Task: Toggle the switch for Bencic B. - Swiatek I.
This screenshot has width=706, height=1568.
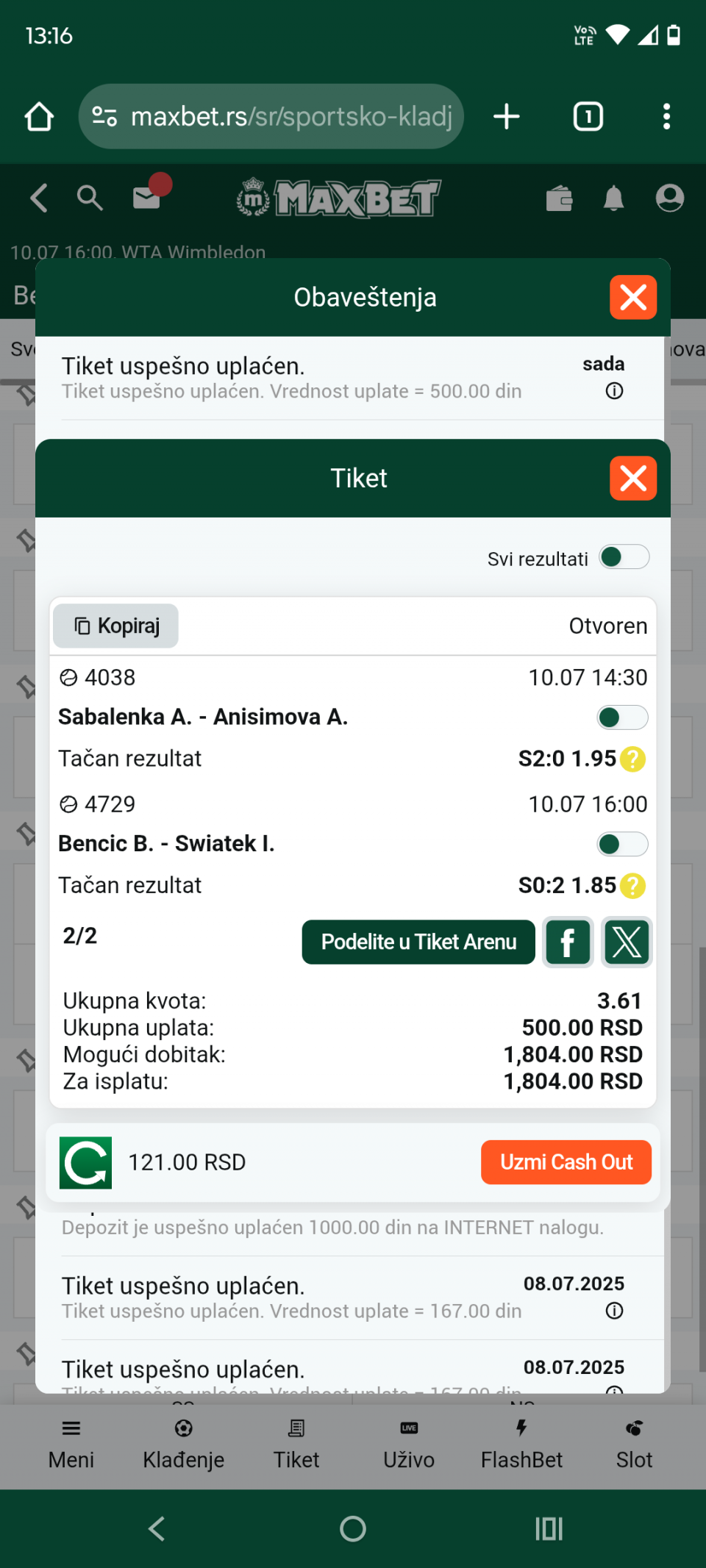Action: pyautogui.click(x=623, y=844)
